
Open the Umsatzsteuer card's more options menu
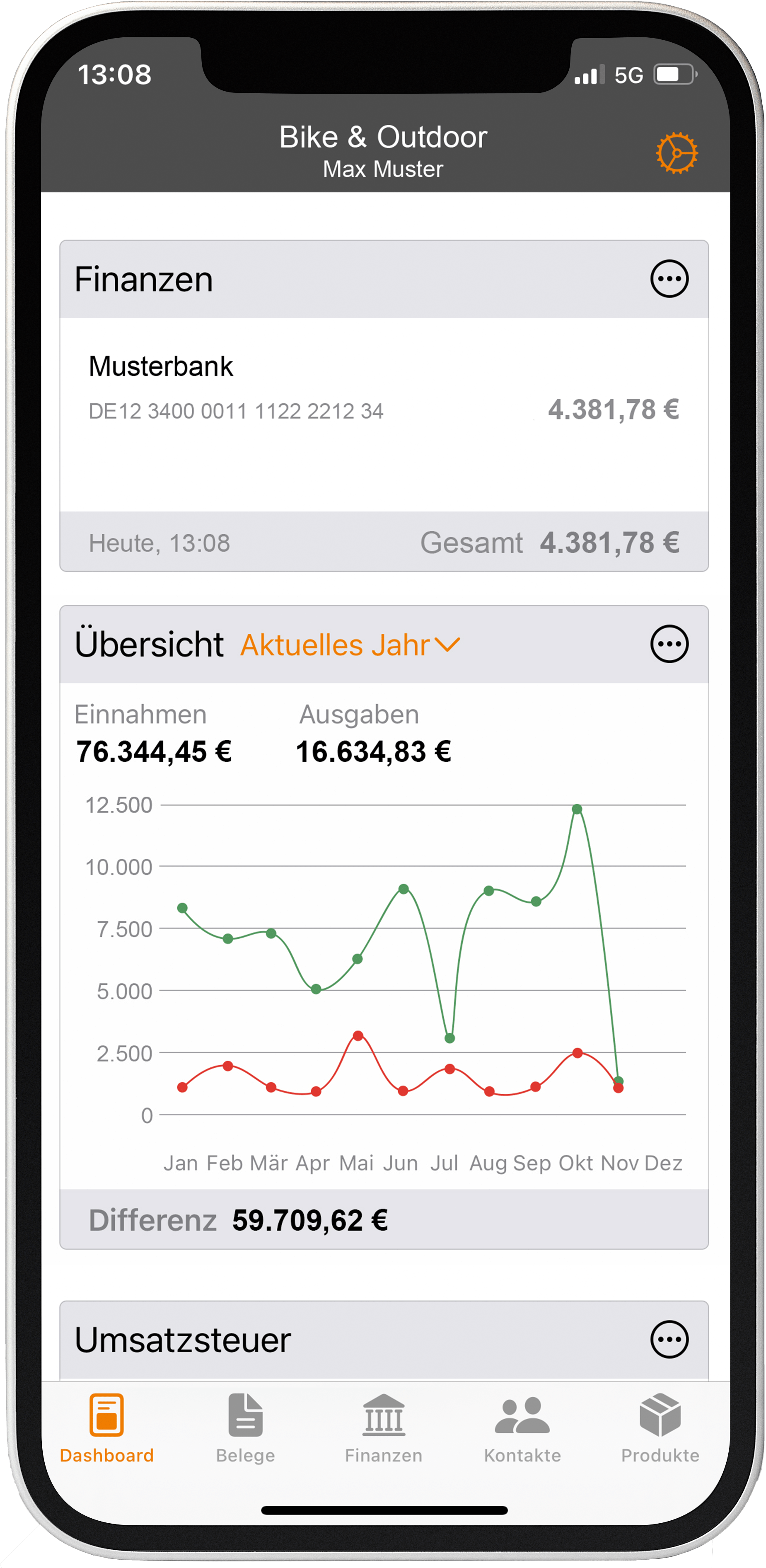[x=669, y=1339]
